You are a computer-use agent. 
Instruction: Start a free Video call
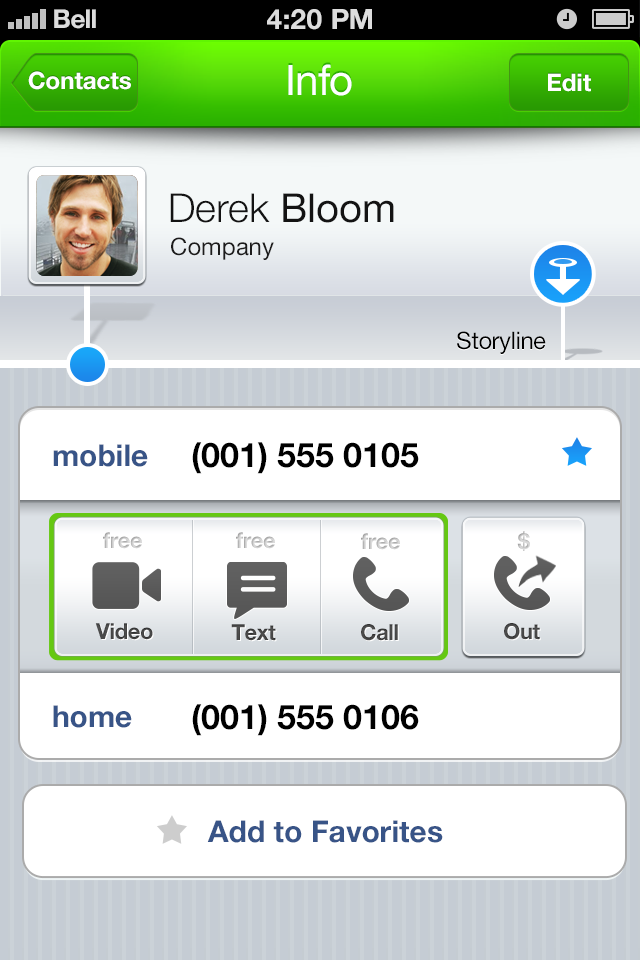(124, 588)
